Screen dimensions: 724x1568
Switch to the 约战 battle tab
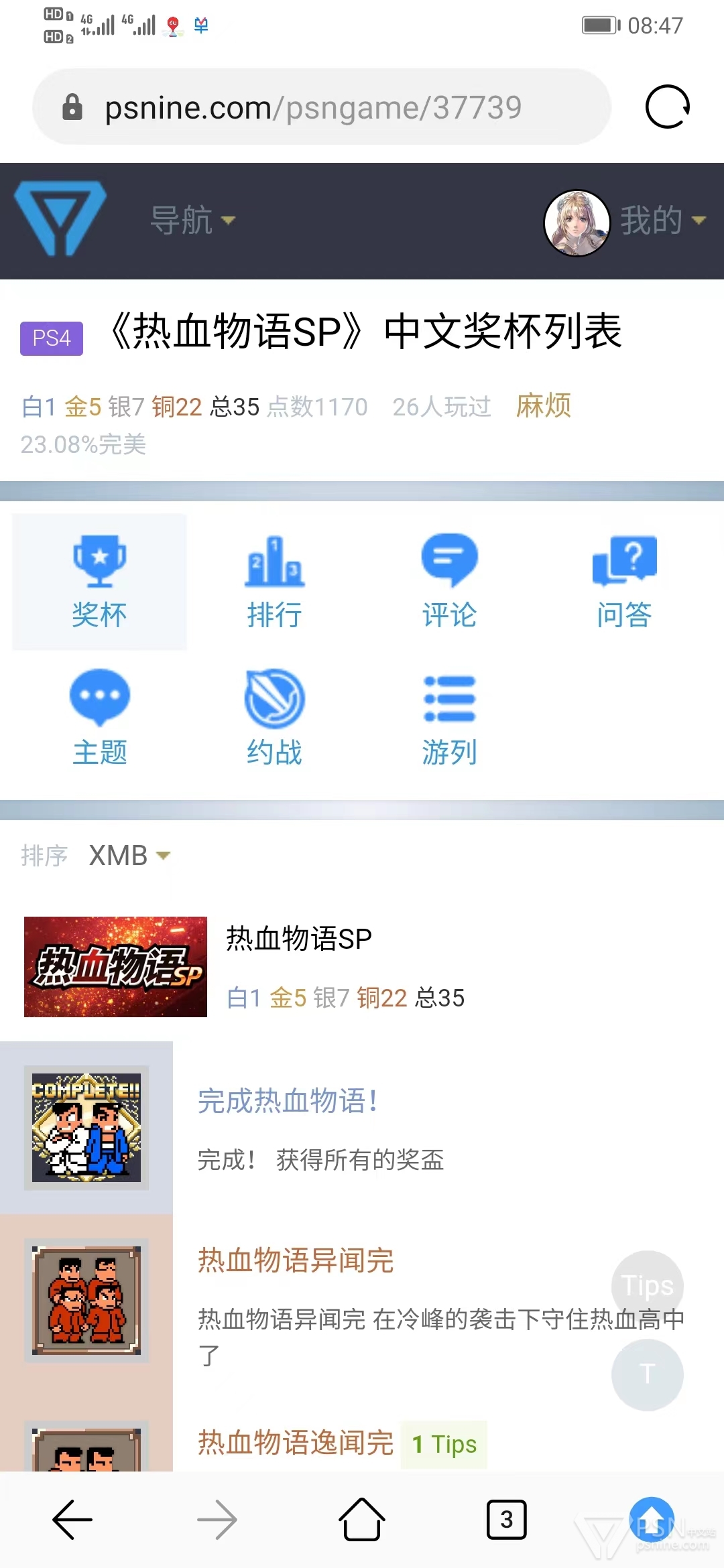click(274, 718)
